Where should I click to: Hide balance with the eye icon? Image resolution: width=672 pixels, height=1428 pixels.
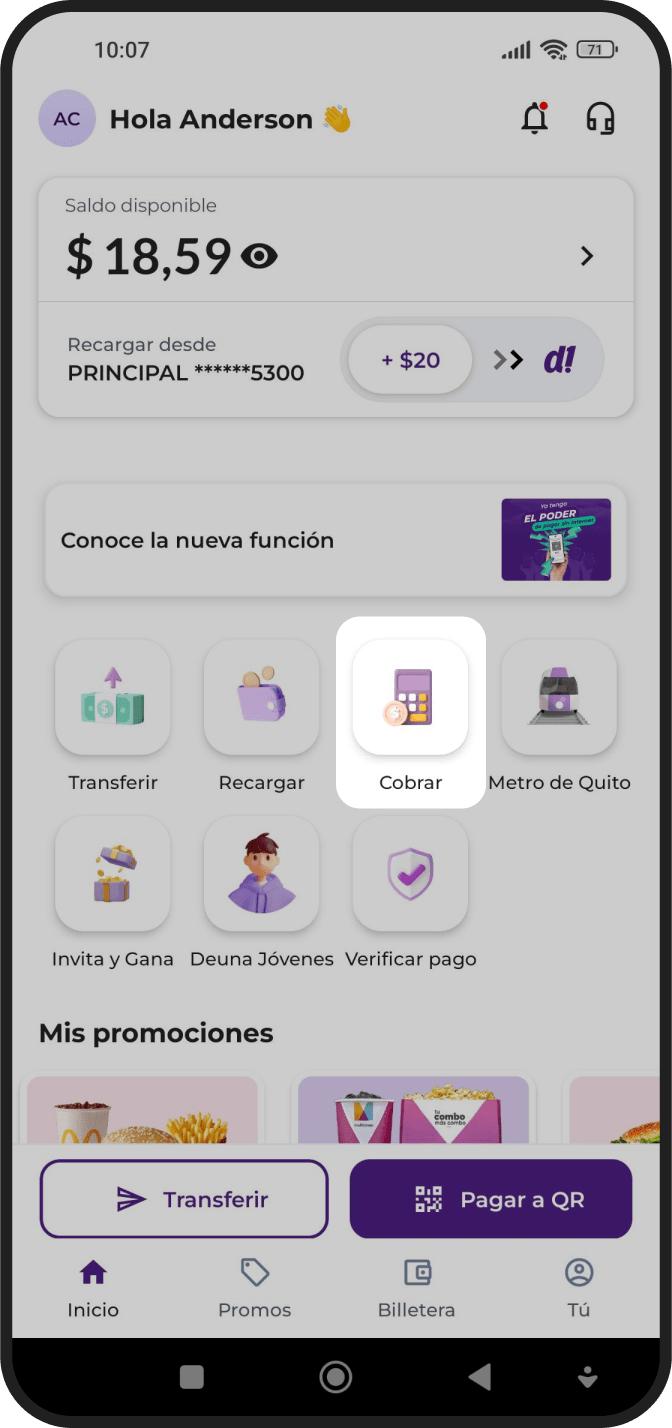pyautogui.click(x=259, y=257)
